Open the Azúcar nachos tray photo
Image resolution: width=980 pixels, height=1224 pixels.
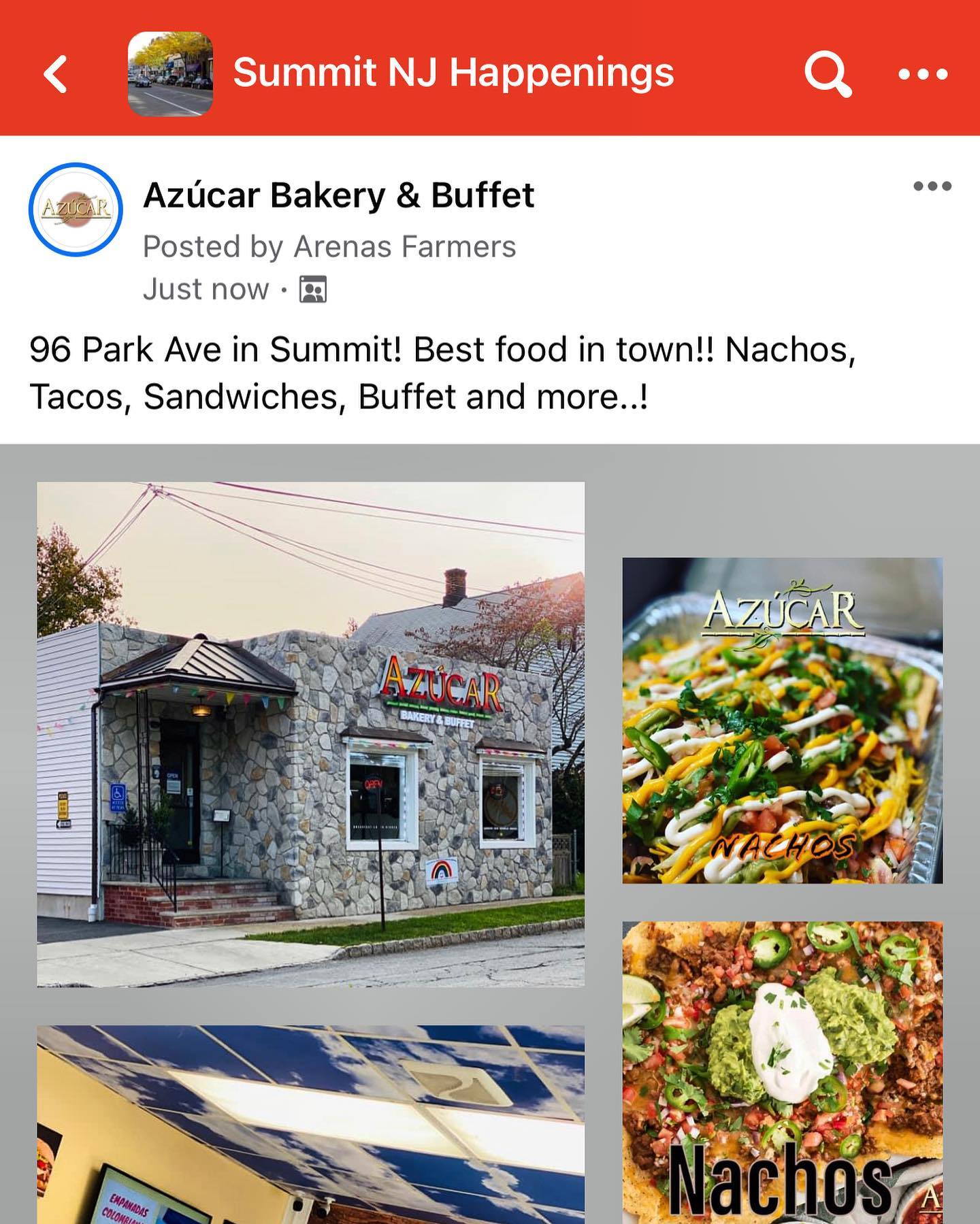click(x=782, y=721)
